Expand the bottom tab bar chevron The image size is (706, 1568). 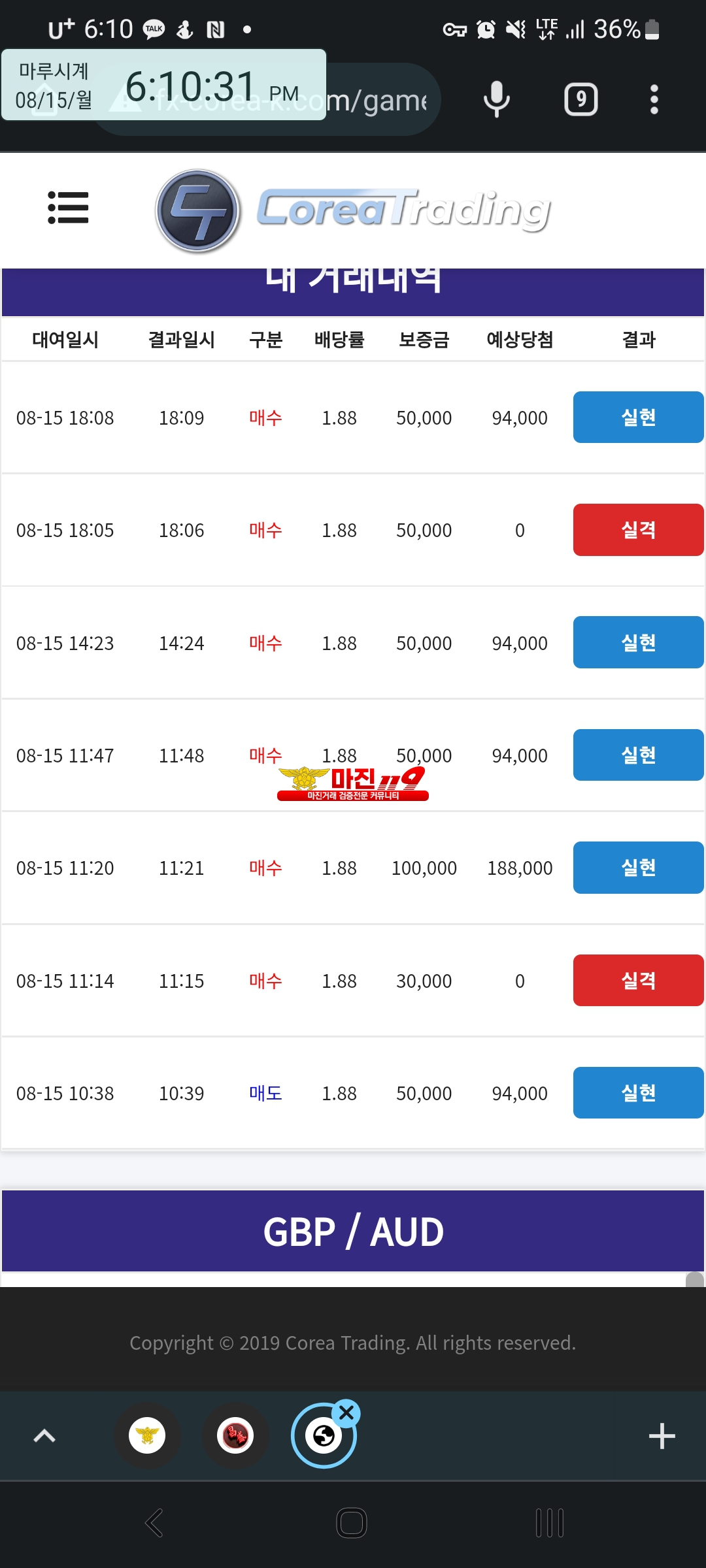pos(44,1436)
